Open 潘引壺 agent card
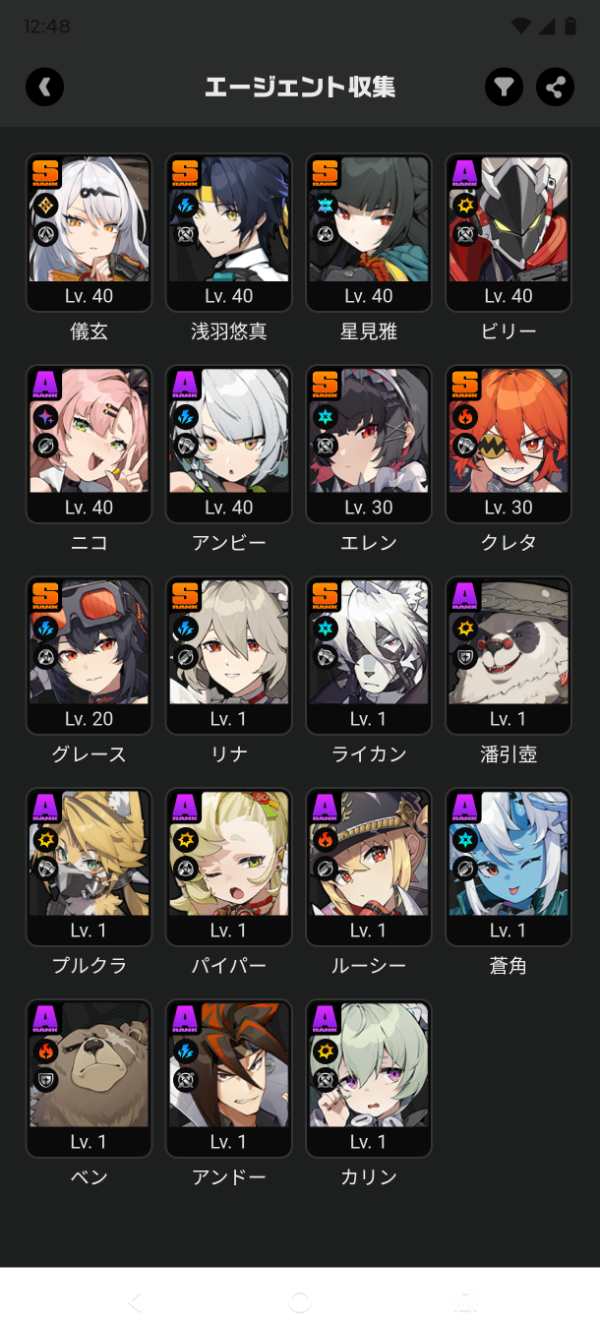The image size is (600, 1333). point(509,655)
